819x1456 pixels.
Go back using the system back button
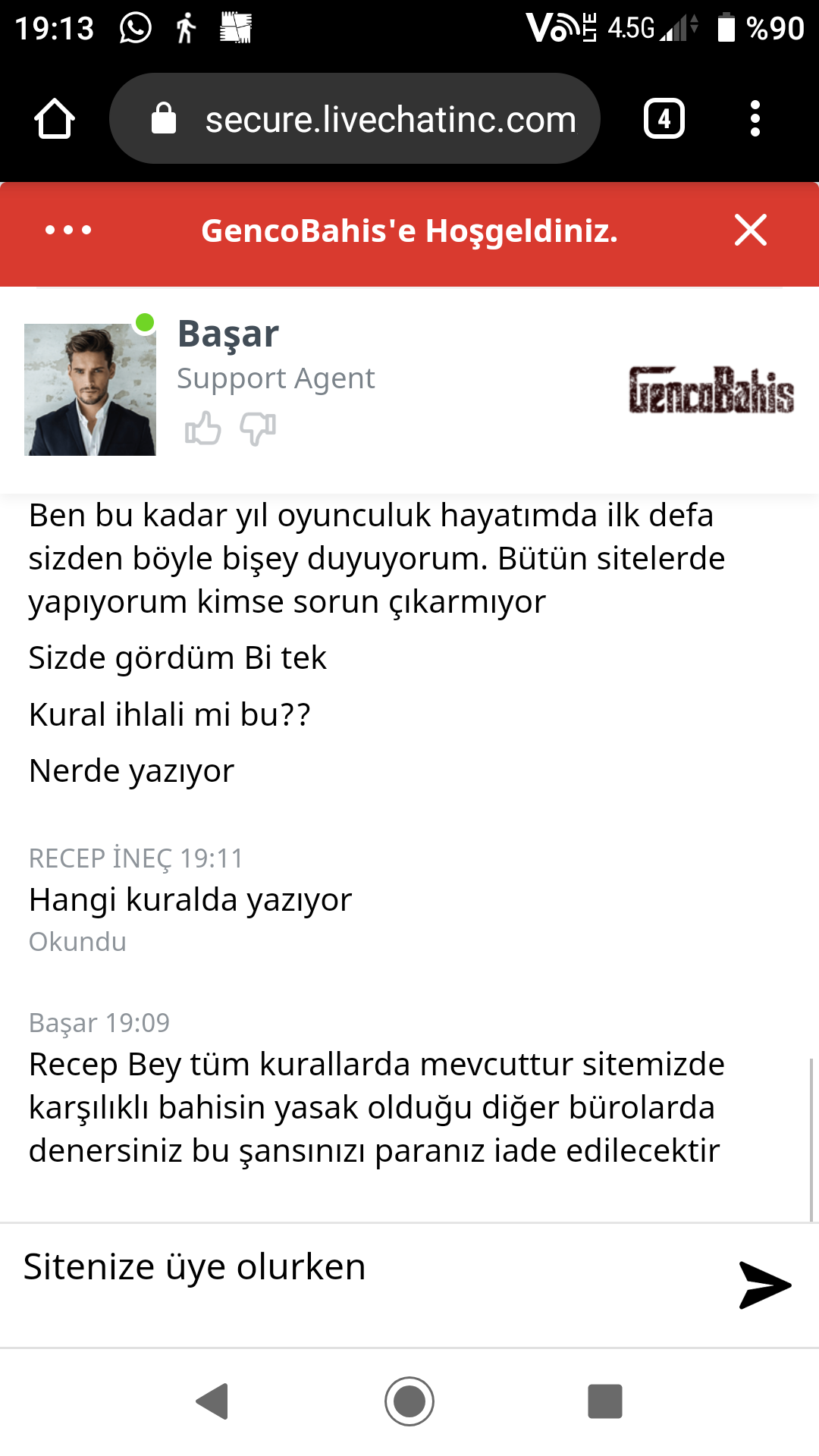(212, 1401)
